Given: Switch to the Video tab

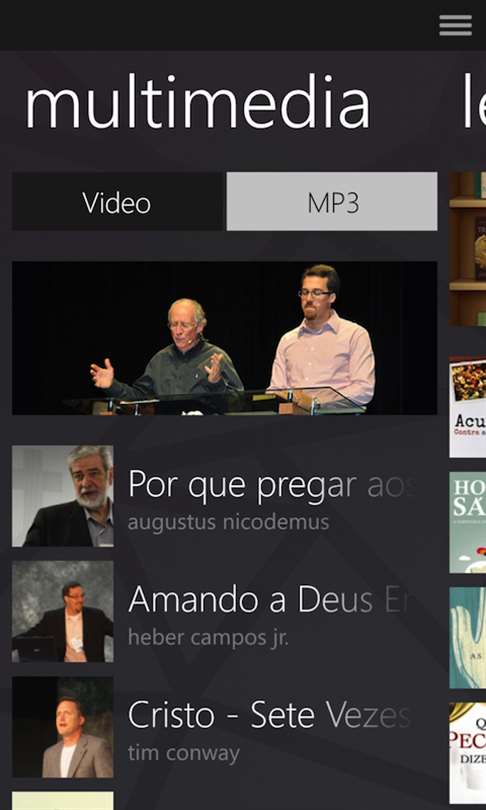Looking at the screenshot, I should [118, 201].
